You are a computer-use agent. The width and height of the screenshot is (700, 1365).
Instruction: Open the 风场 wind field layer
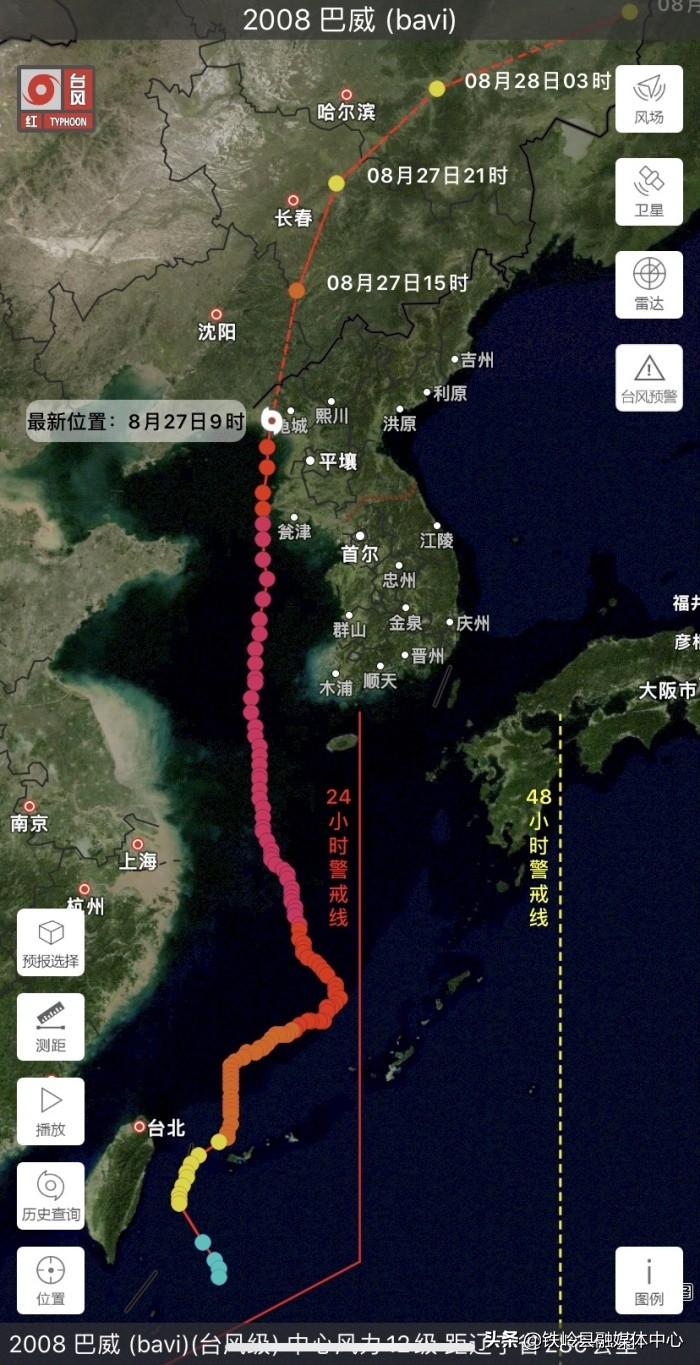coord(649,98)
